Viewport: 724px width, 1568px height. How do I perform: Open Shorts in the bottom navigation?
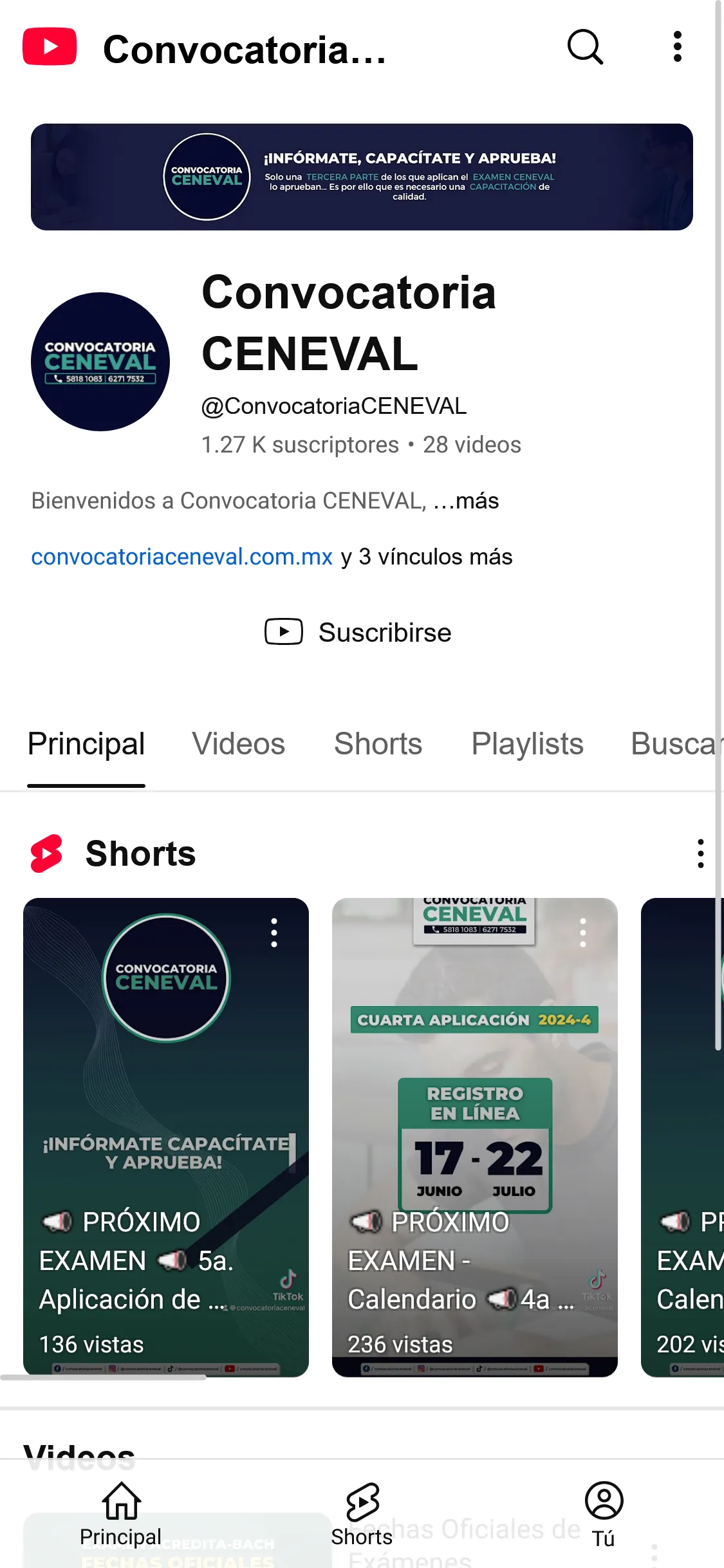362,1514
